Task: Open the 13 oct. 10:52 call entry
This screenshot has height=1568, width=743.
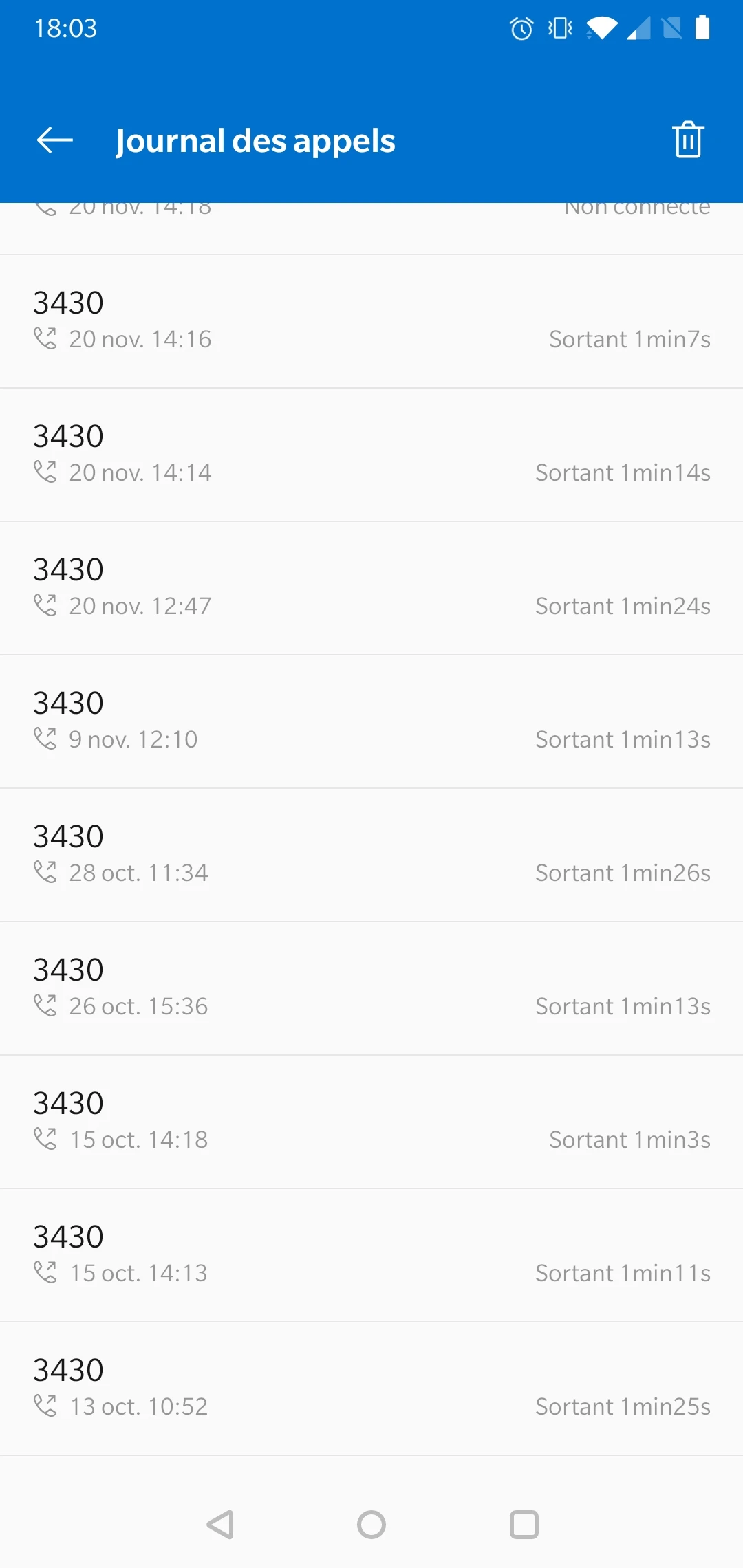Action: pyautogui.click(x=371, y=1389)
